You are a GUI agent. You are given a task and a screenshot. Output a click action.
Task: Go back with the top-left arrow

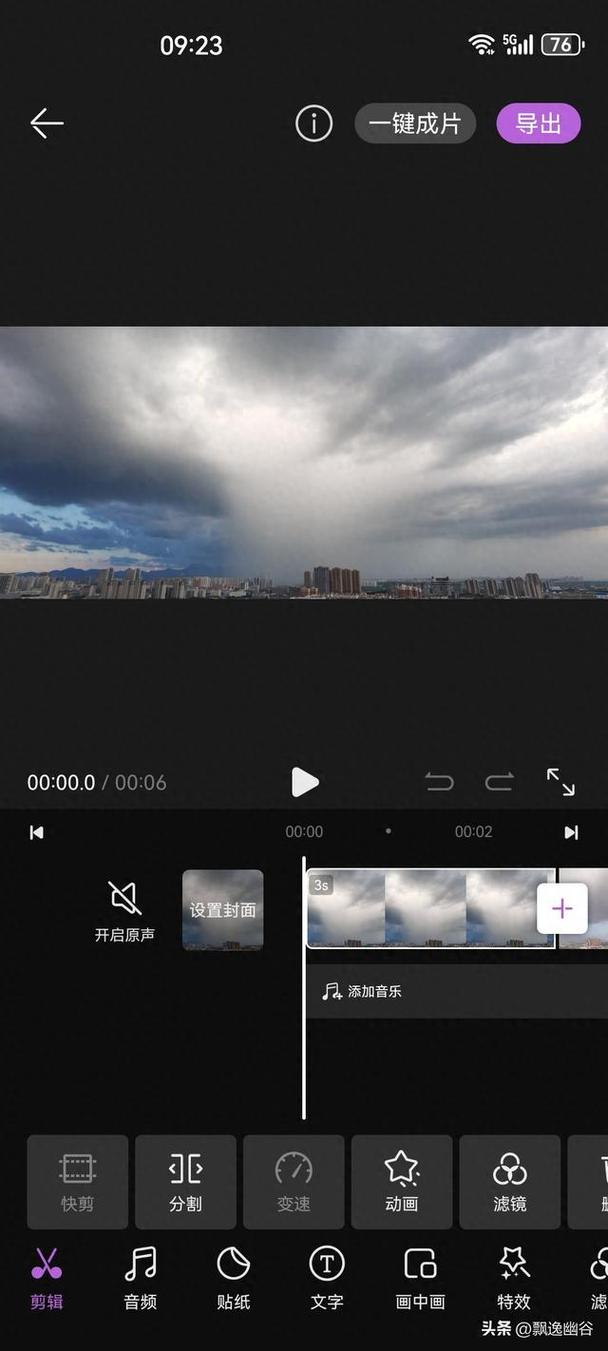coord(47,123)
